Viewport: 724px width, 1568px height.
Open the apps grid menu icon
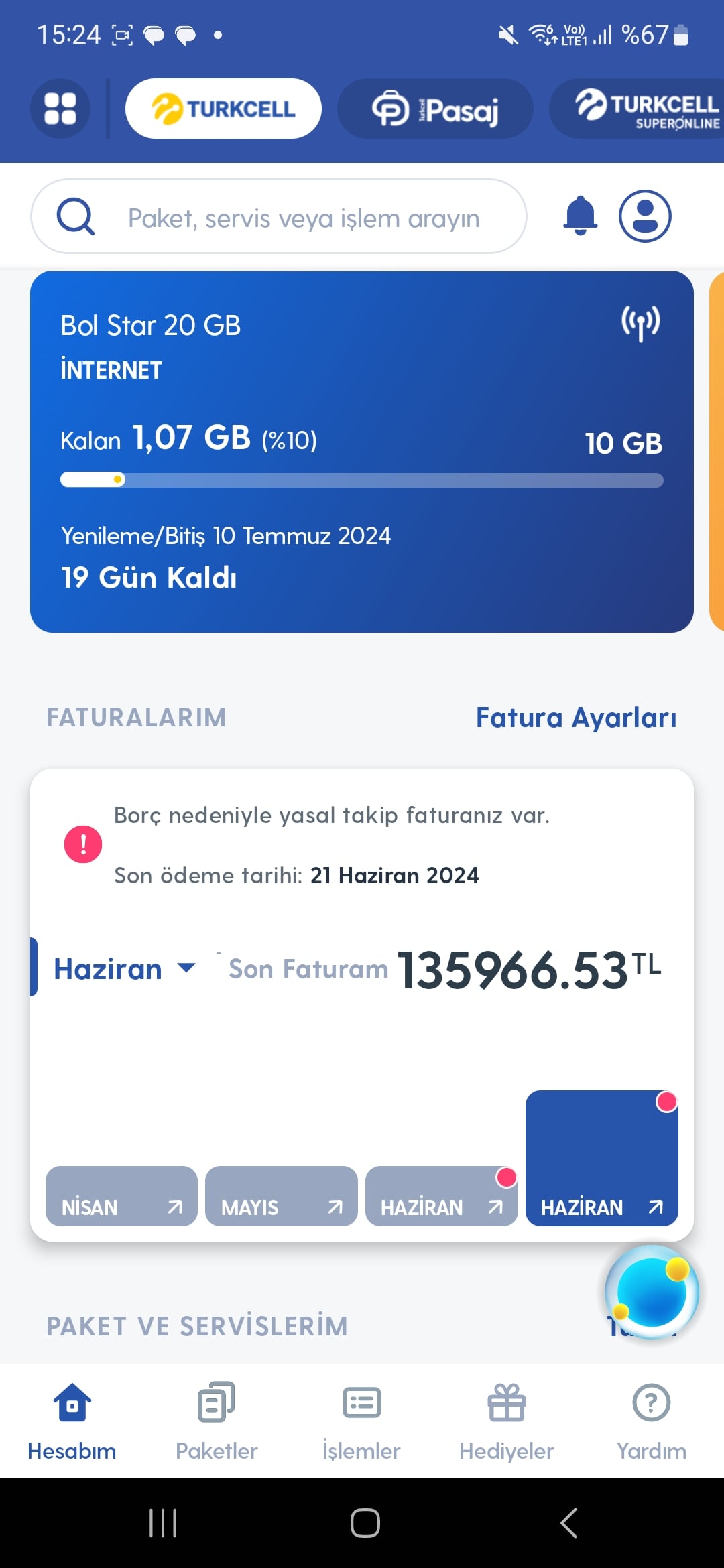point(60,109)
